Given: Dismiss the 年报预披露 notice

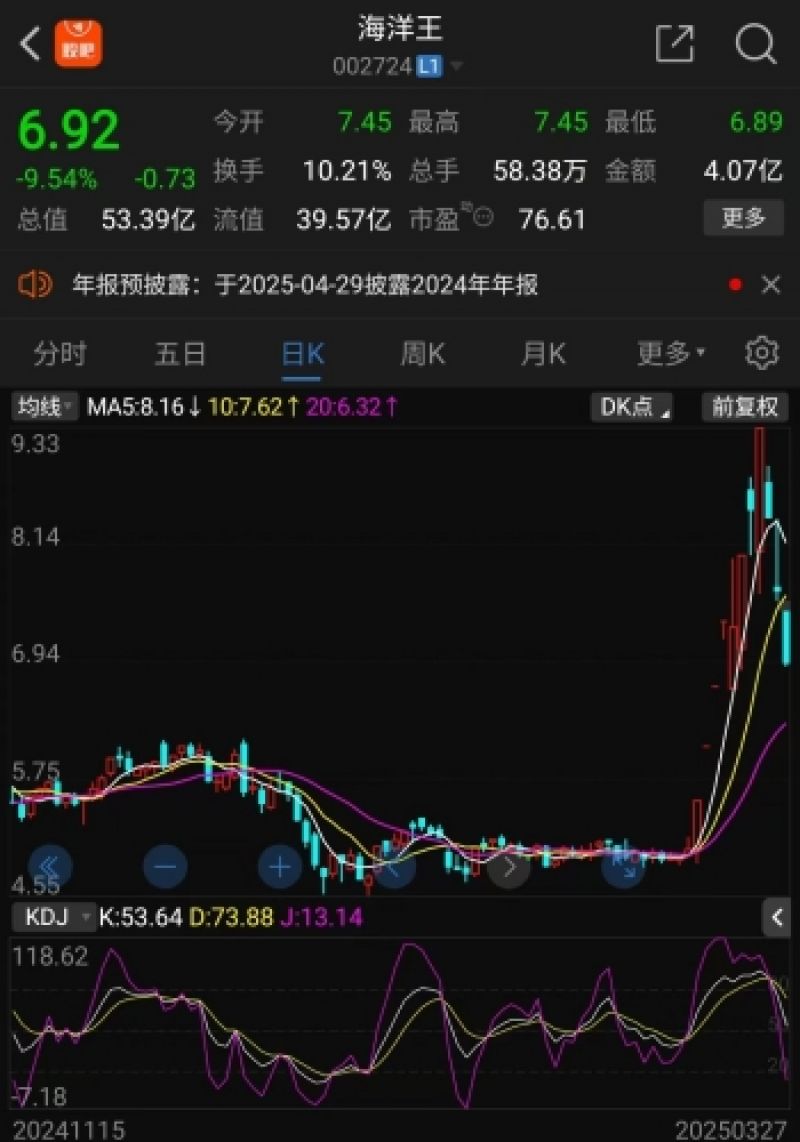Looking at the screenshot, I should point(771,286).
